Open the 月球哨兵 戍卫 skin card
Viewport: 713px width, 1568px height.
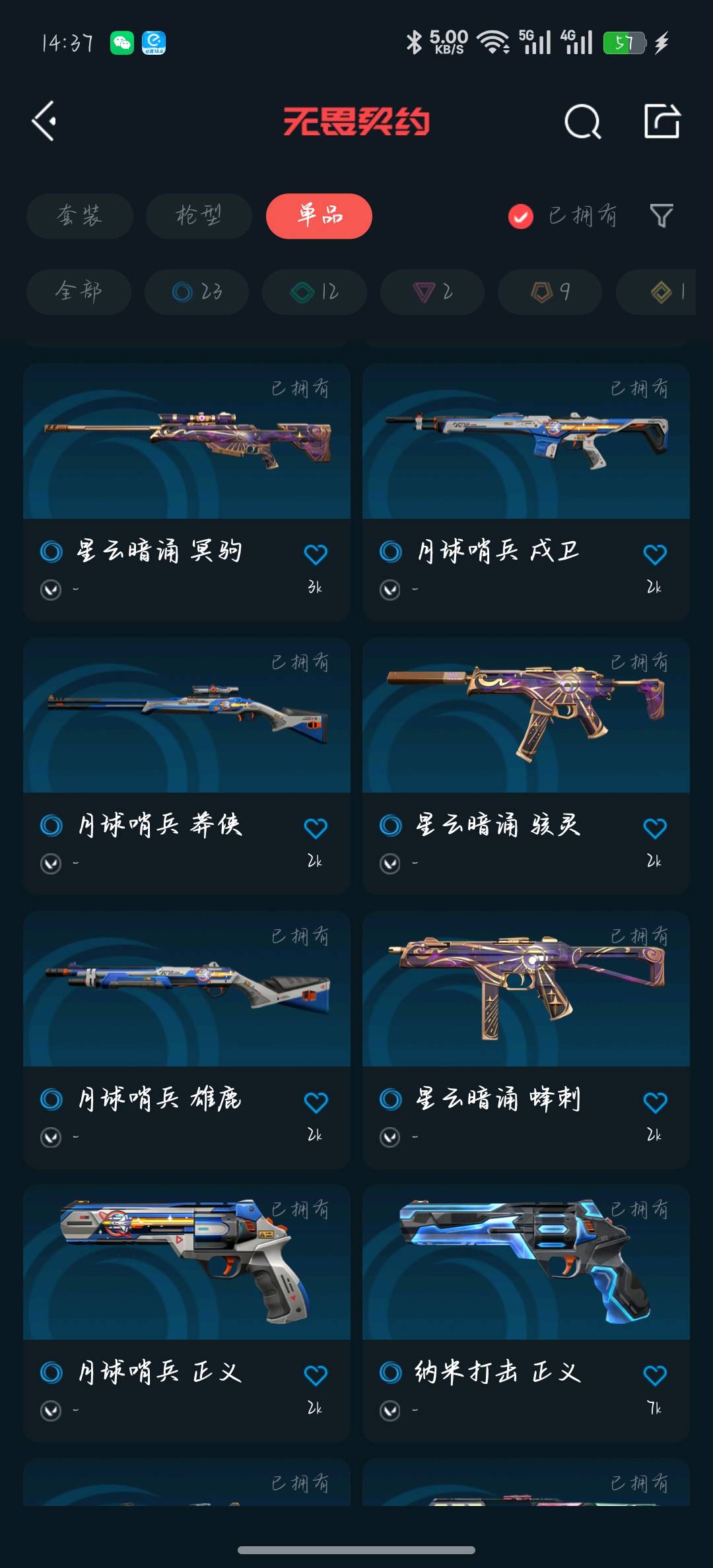tap(526, 462)
